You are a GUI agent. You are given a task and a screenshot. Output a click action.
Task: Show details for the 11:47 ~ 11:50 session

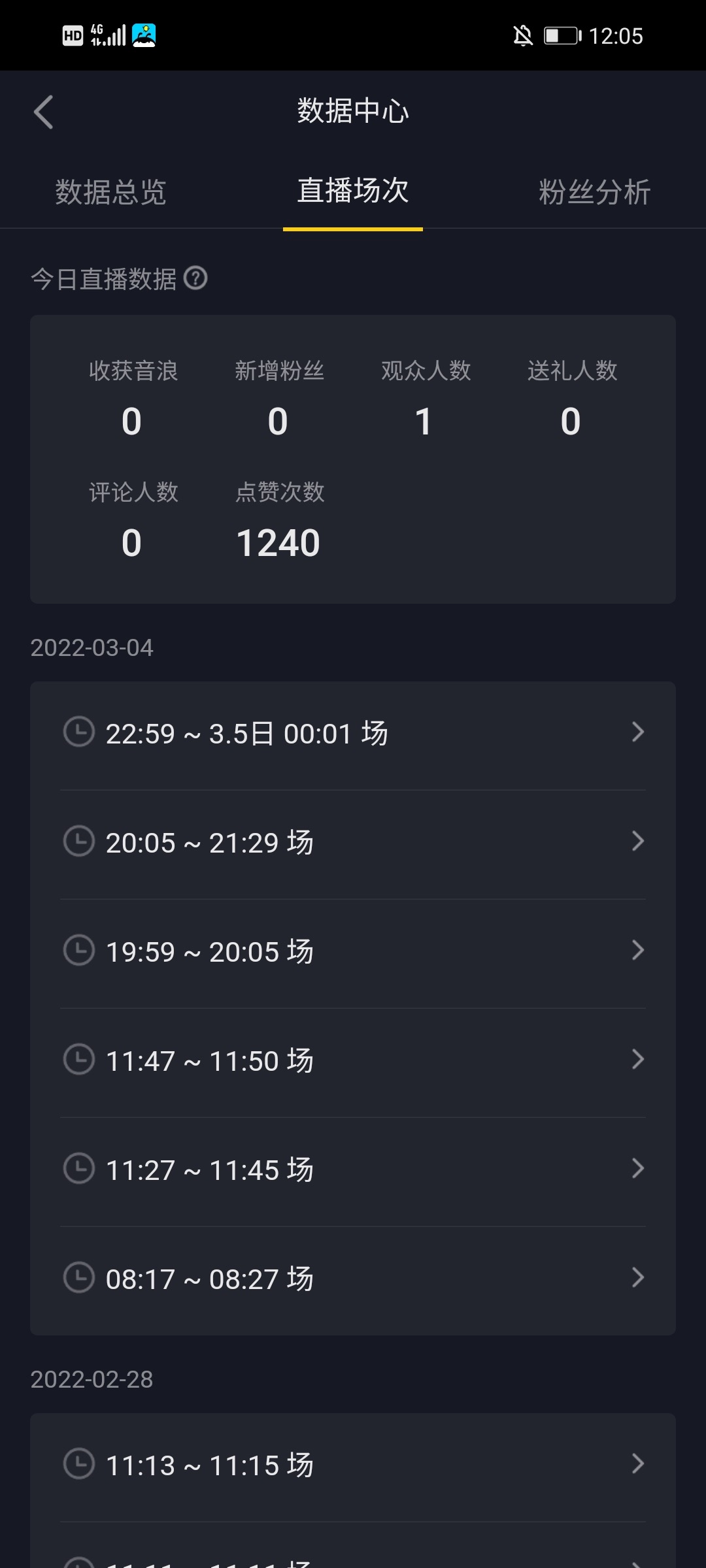tap(353, 1061)
